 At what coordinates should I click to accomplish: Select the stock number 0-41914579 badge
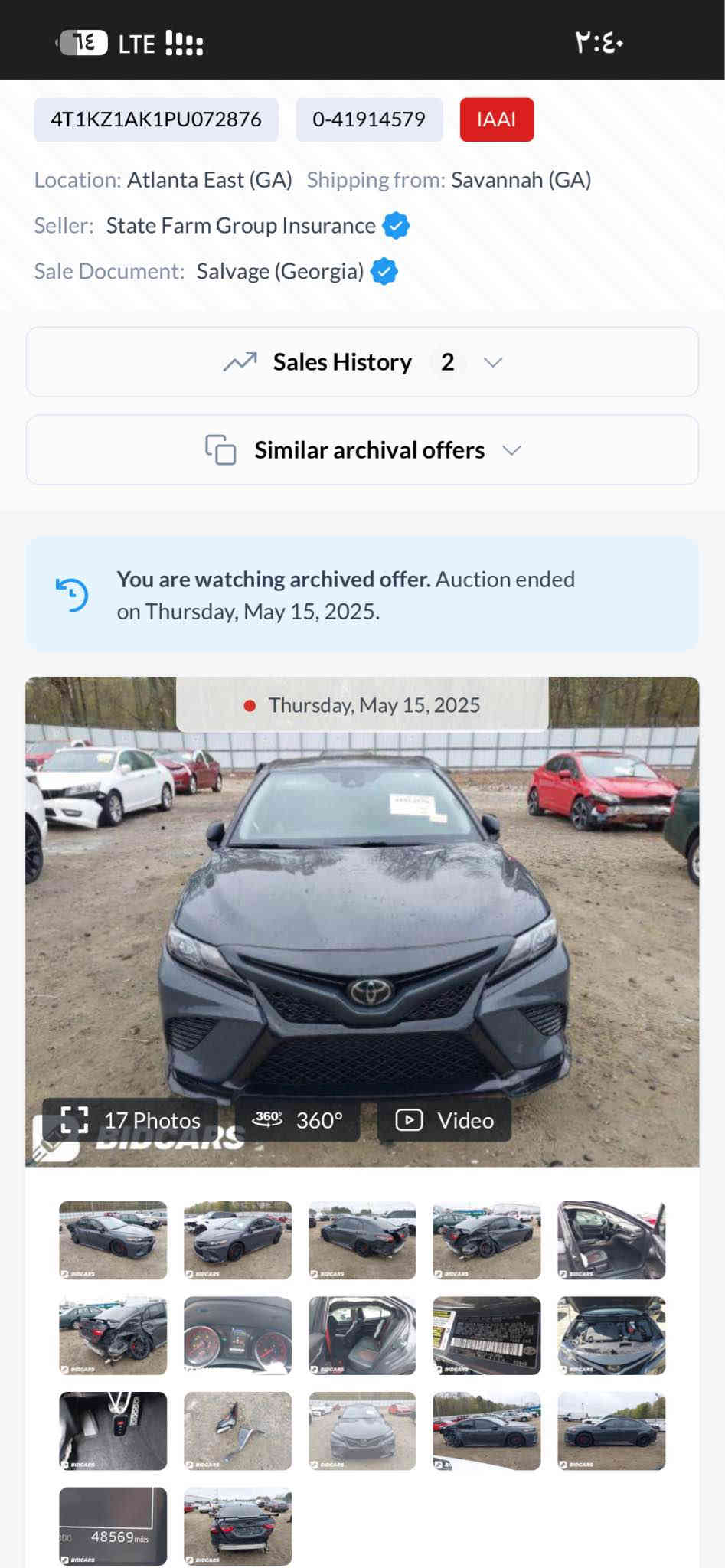[x=370, y=119]
